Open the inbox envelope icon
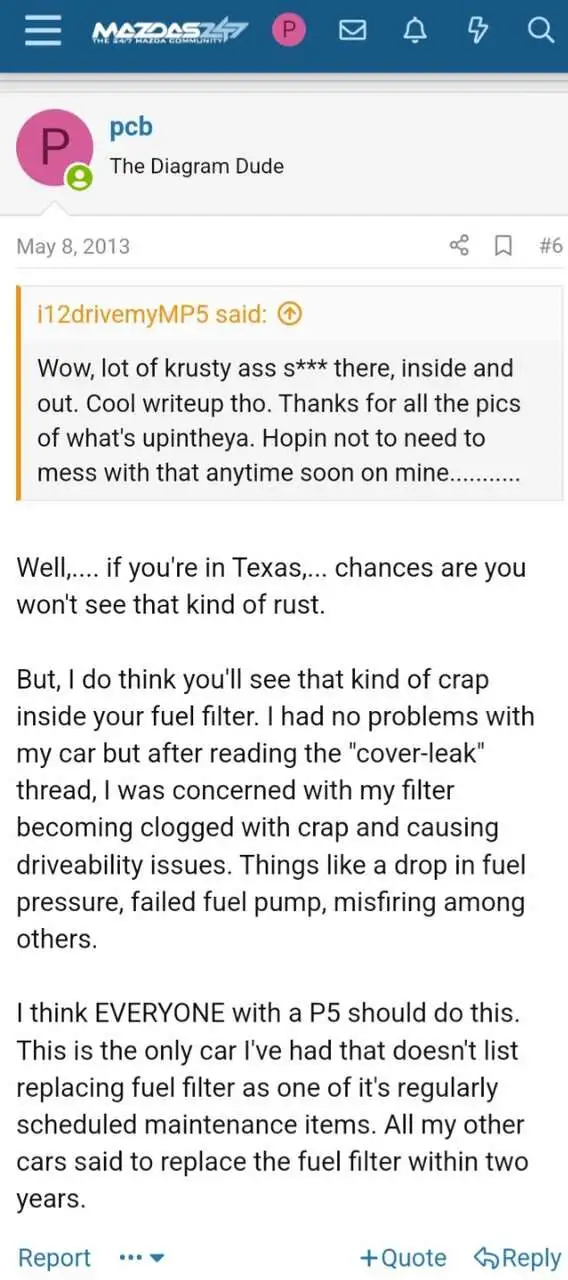 coord(352,32)
